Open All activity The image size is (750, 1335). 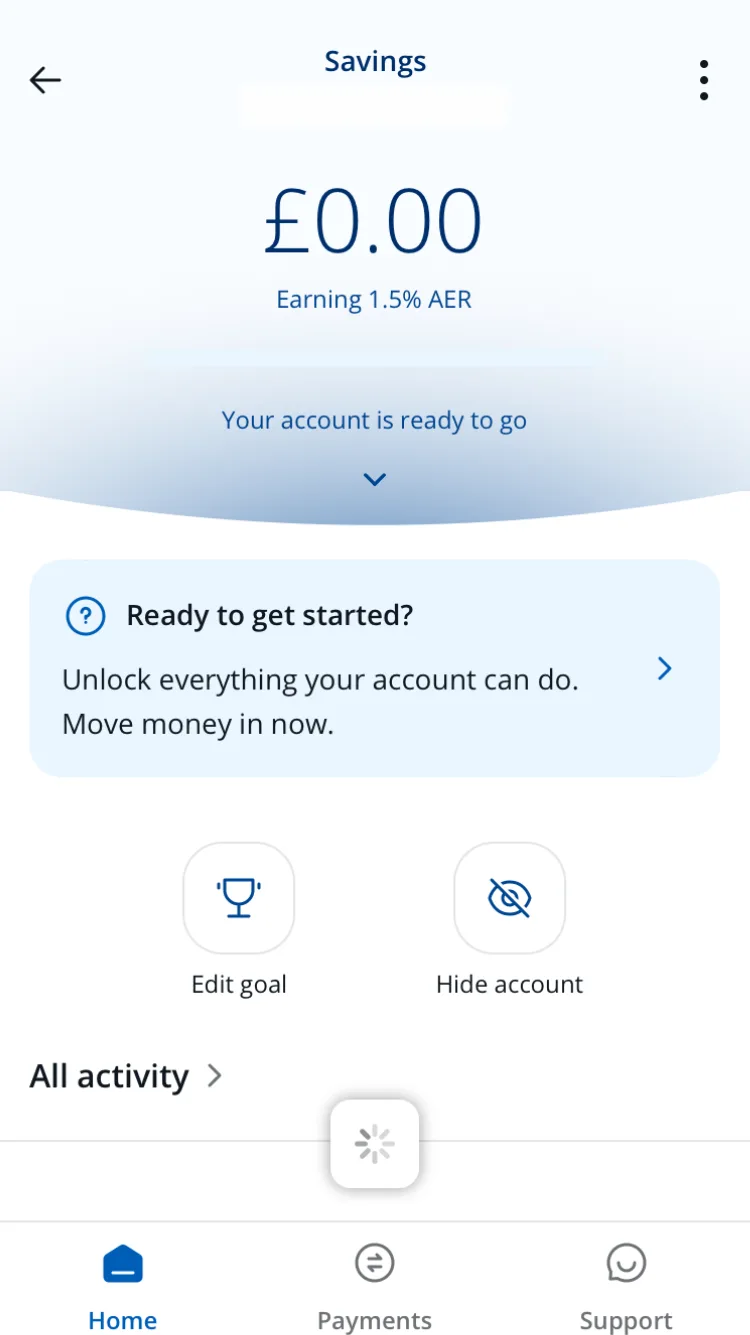(125, 1076)
